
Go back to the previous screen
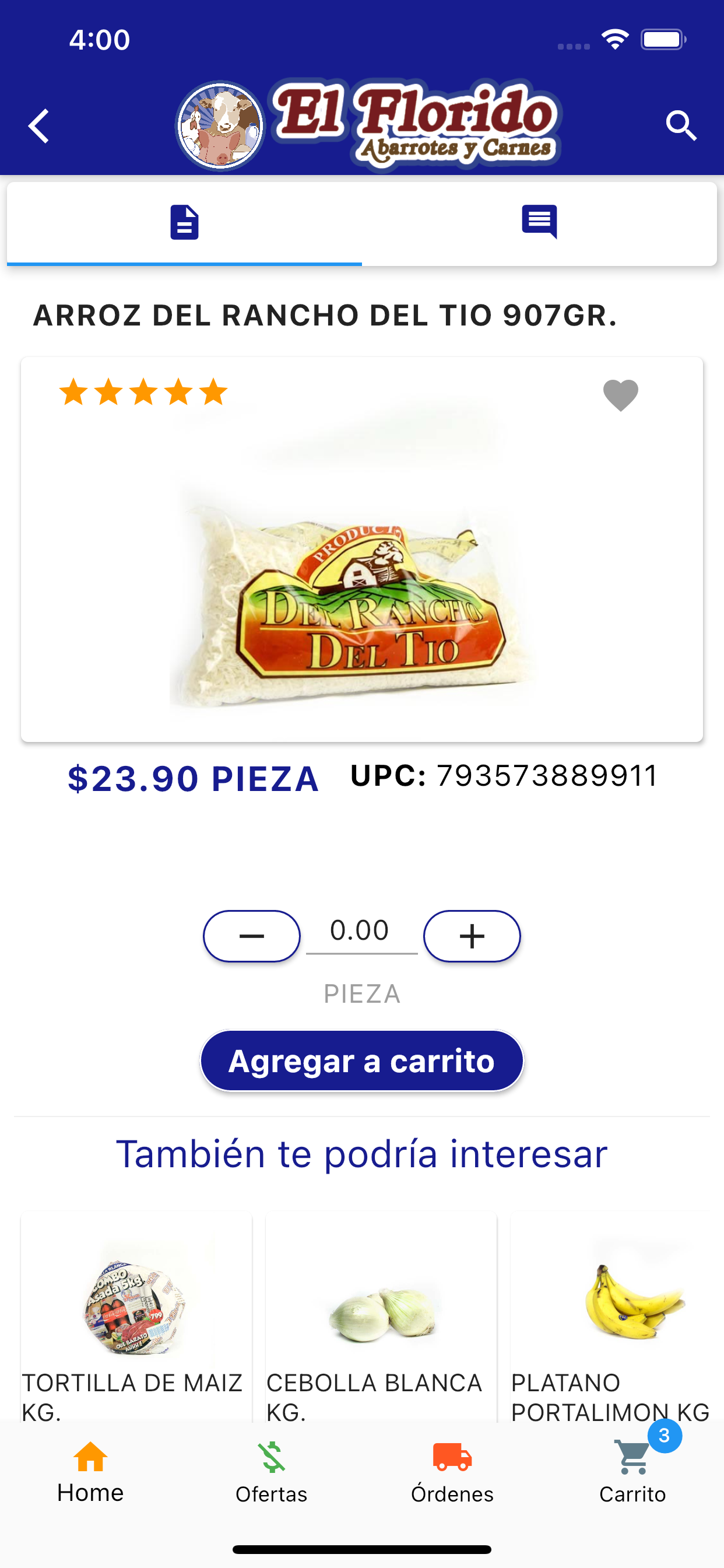point(39,127)
